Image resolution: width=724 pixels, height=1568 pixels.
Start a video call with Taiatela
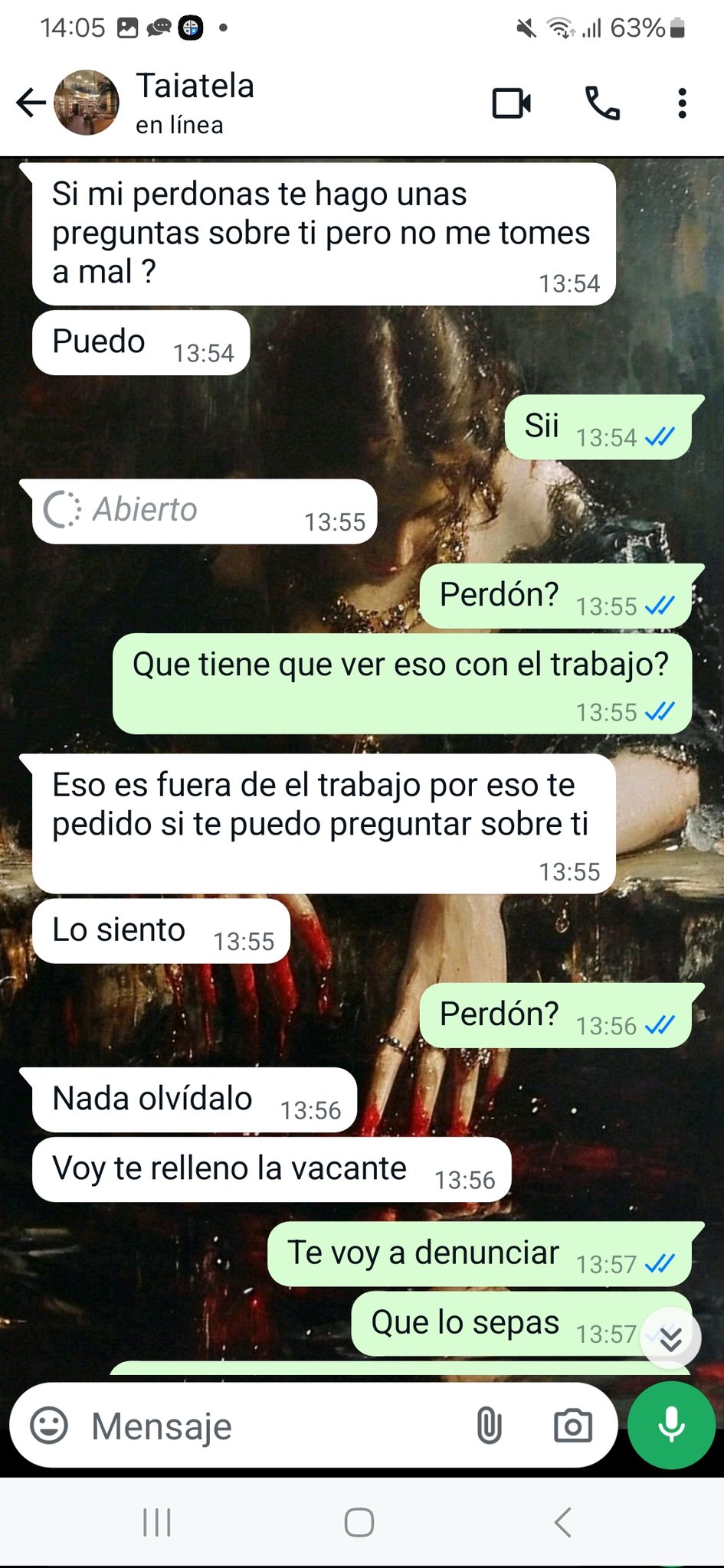tap(511, 103)
